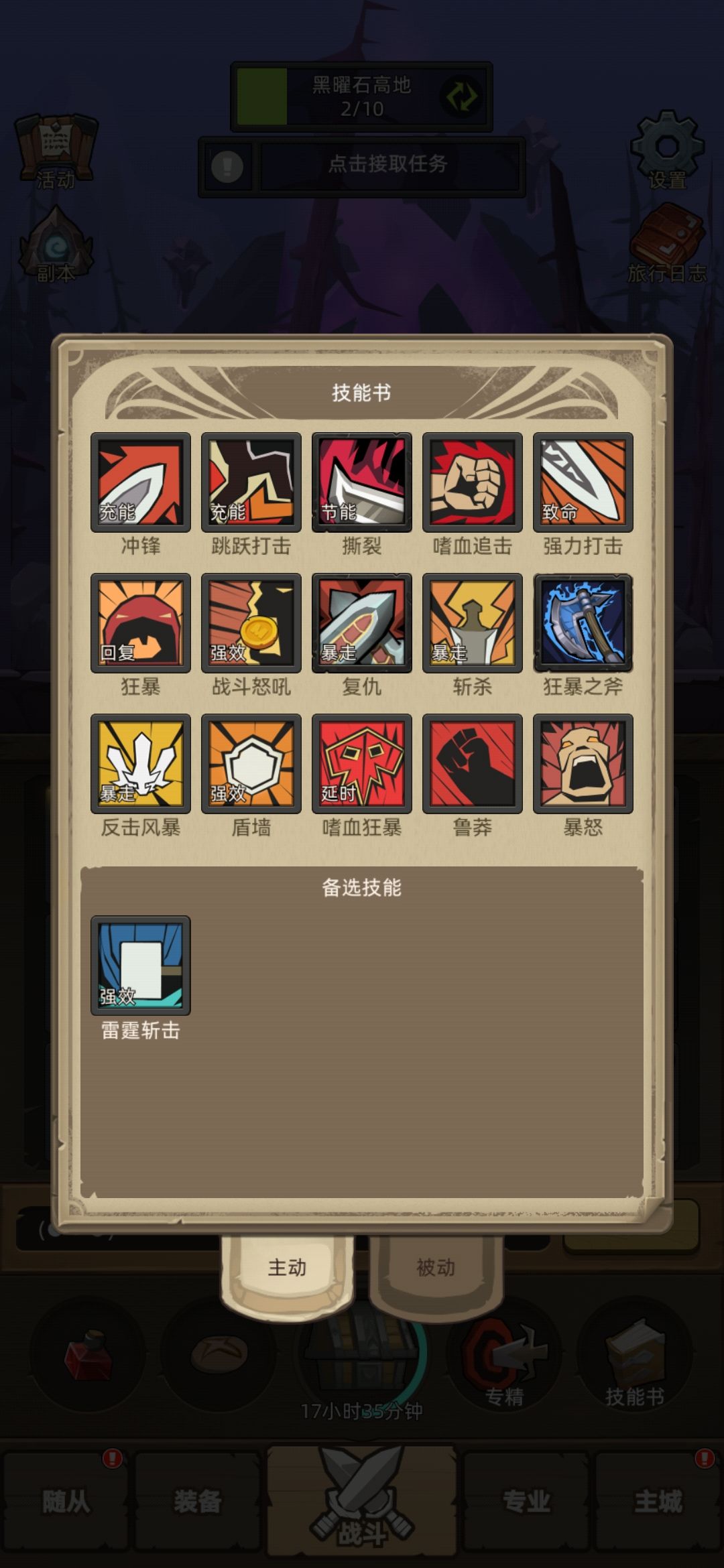
Task: Select the 战斗怒吼 skill icon
Action: [x=251, y=623]
